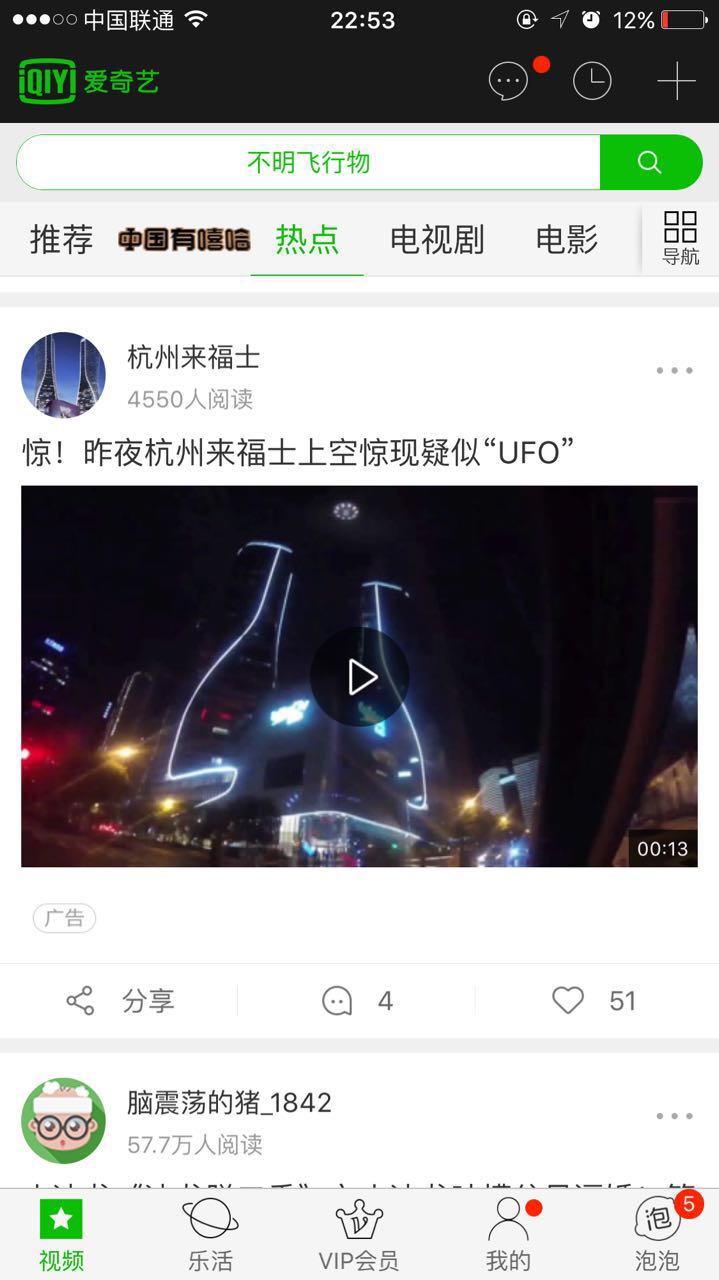
Task: Open the 导航 category grid
Action: click(680, 238)
